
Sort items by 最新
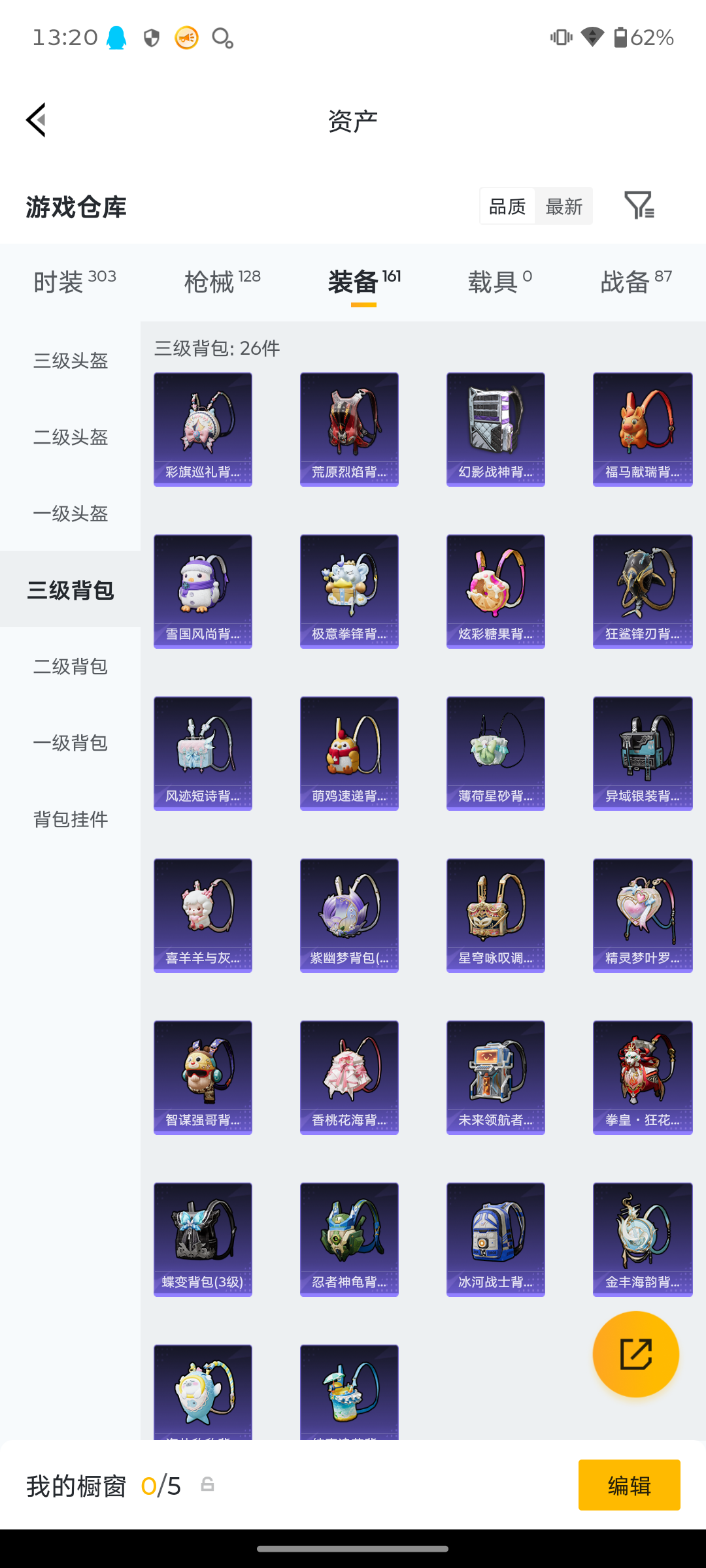pyautogui.click(x=564, y=206)
